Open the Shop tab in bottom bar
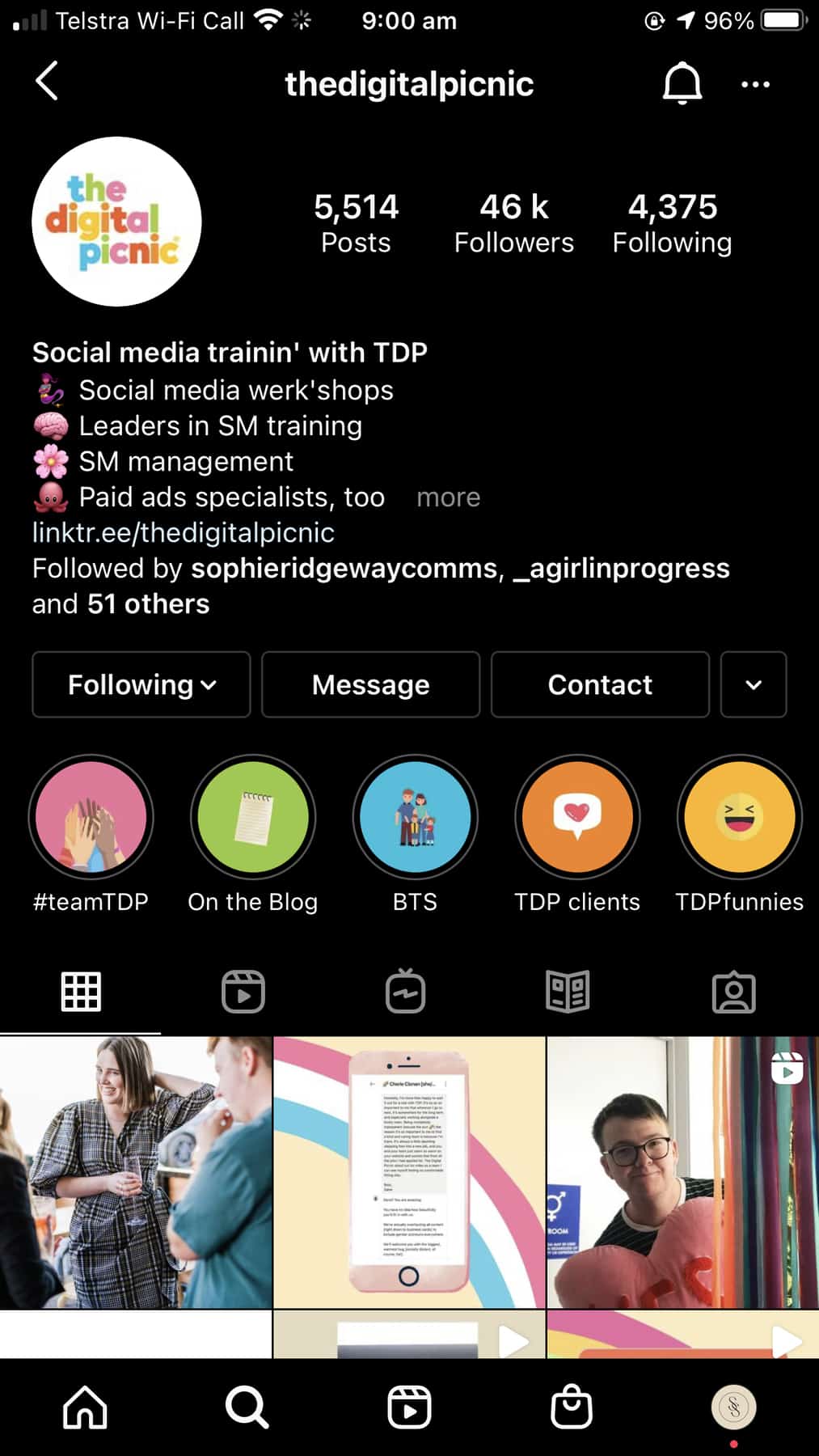819x1456 pixels. click(572, 1407)
